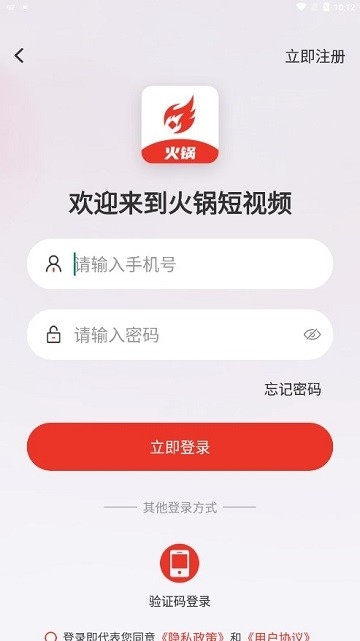This screenshot has height=641, width=360.
Task: Choose 验证码登录 verification code login
Action: pos(179,574)
